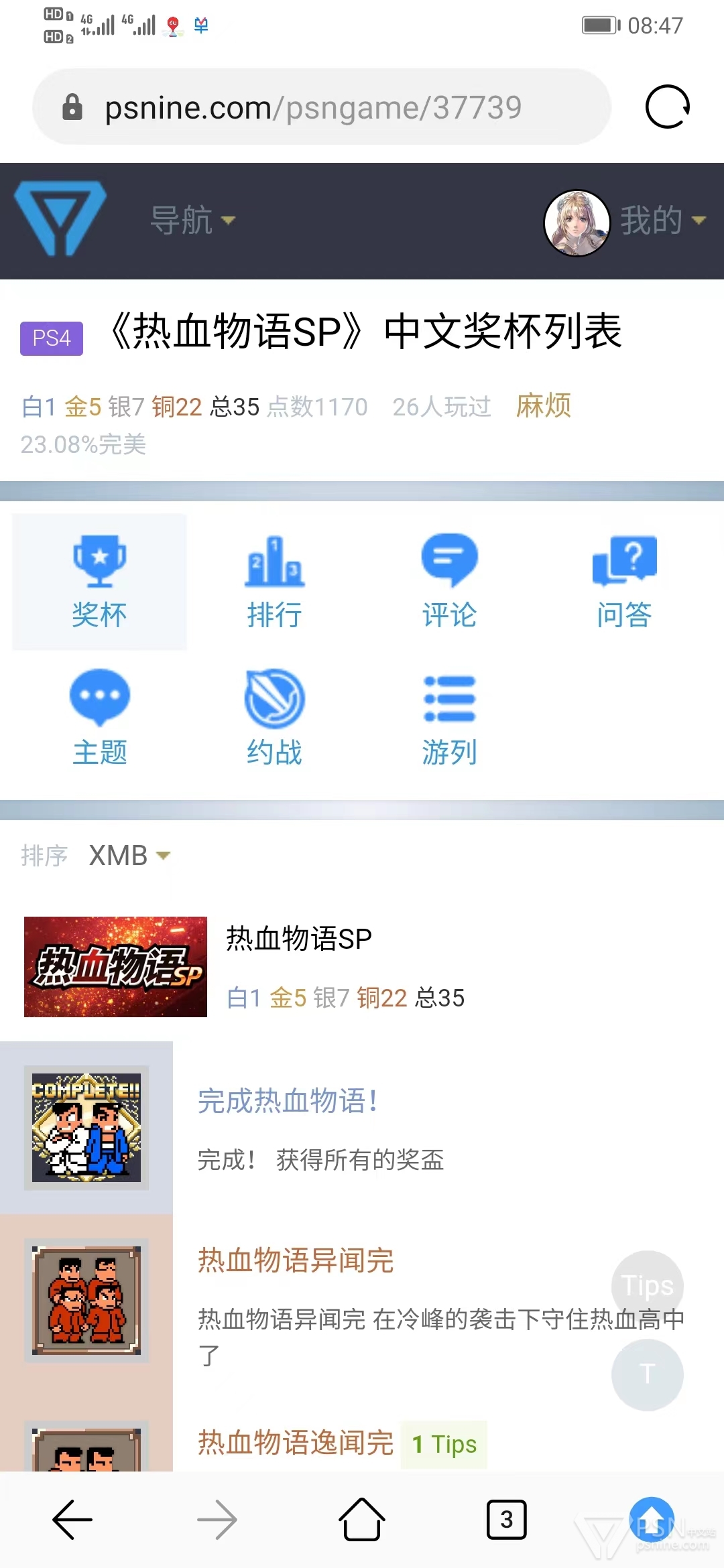Switch to the 排行 ranking tab

tap(274, 582)
